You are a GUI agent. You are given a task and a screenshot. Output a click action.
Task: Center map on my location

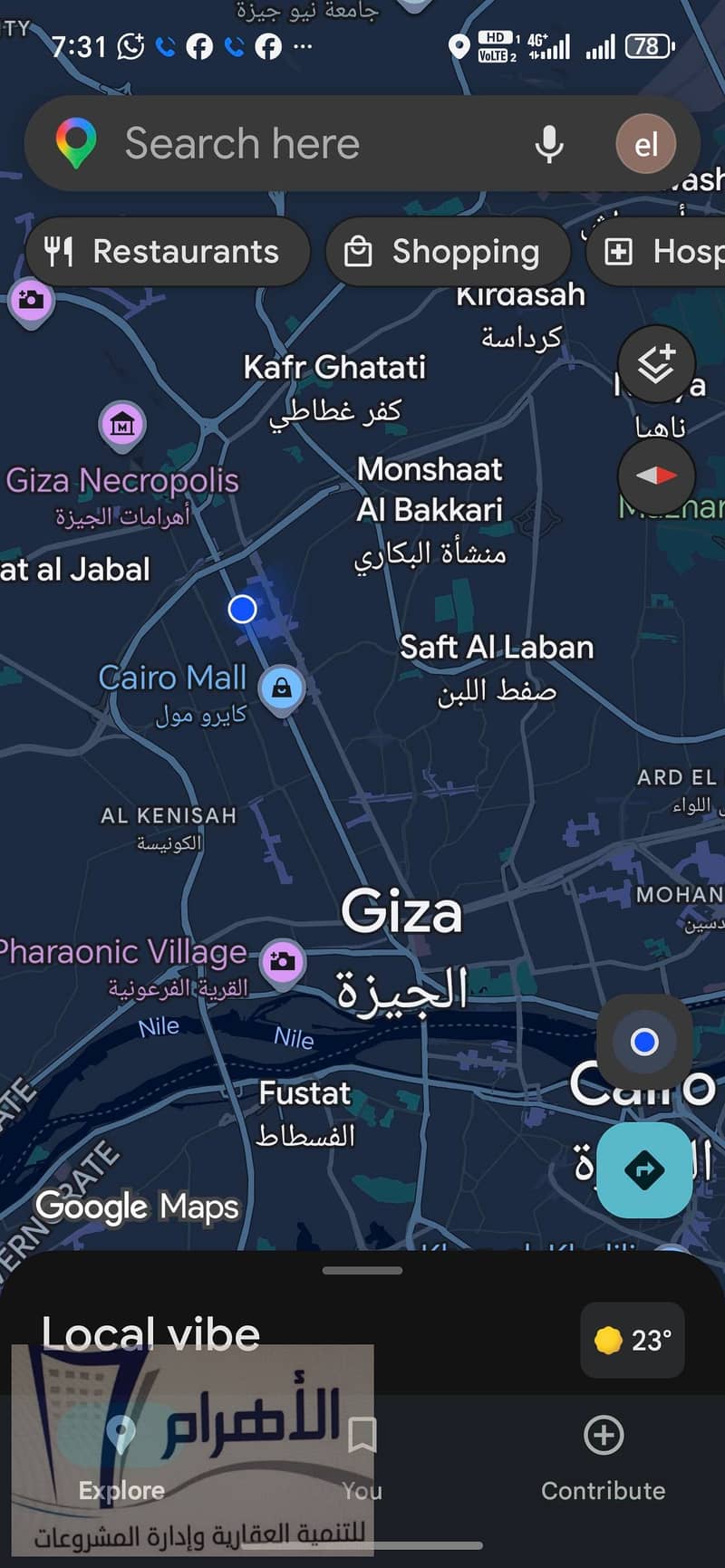(x=644, y=1042)
